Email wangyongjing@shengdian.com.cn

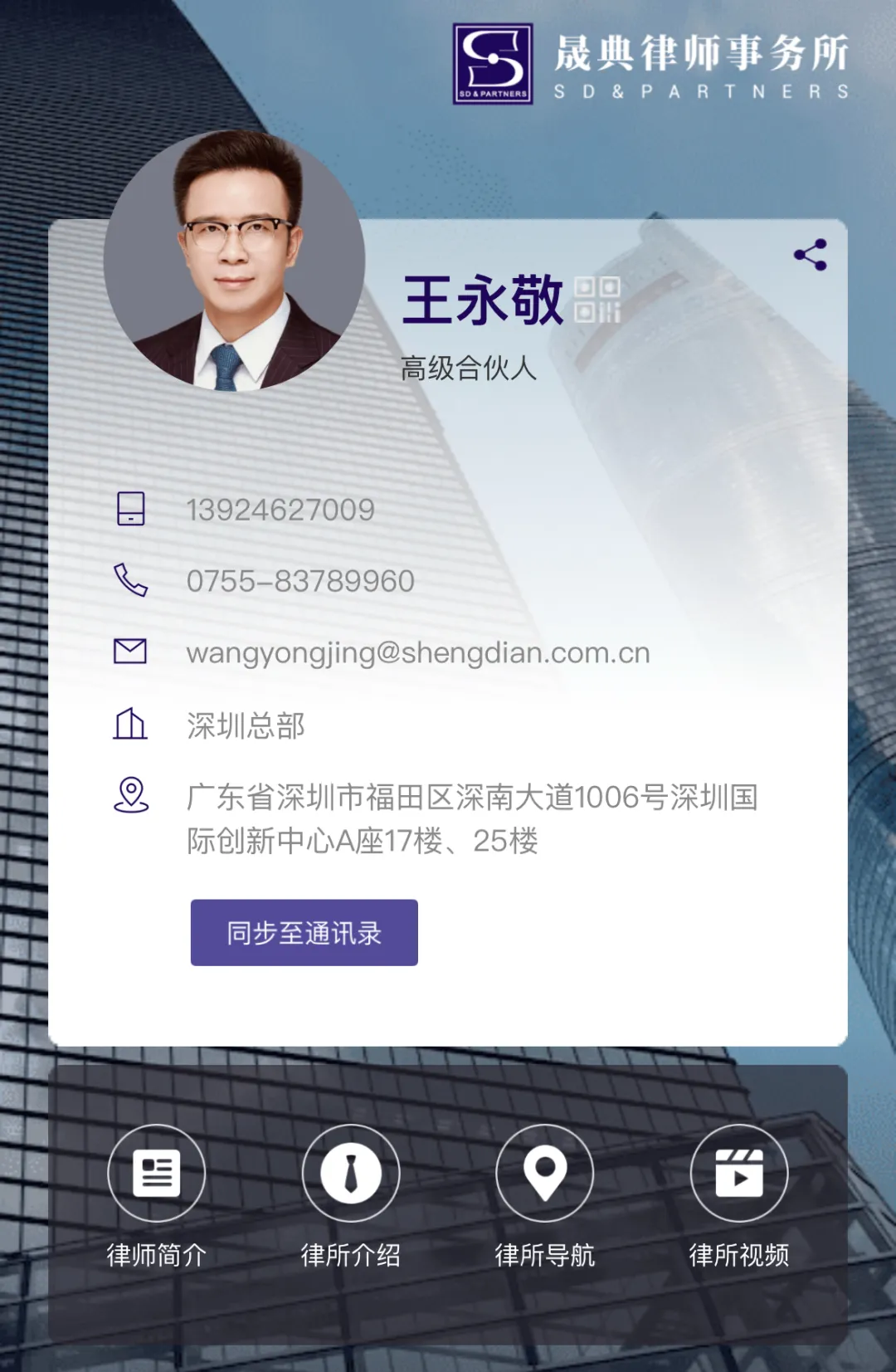pos(417,653)
